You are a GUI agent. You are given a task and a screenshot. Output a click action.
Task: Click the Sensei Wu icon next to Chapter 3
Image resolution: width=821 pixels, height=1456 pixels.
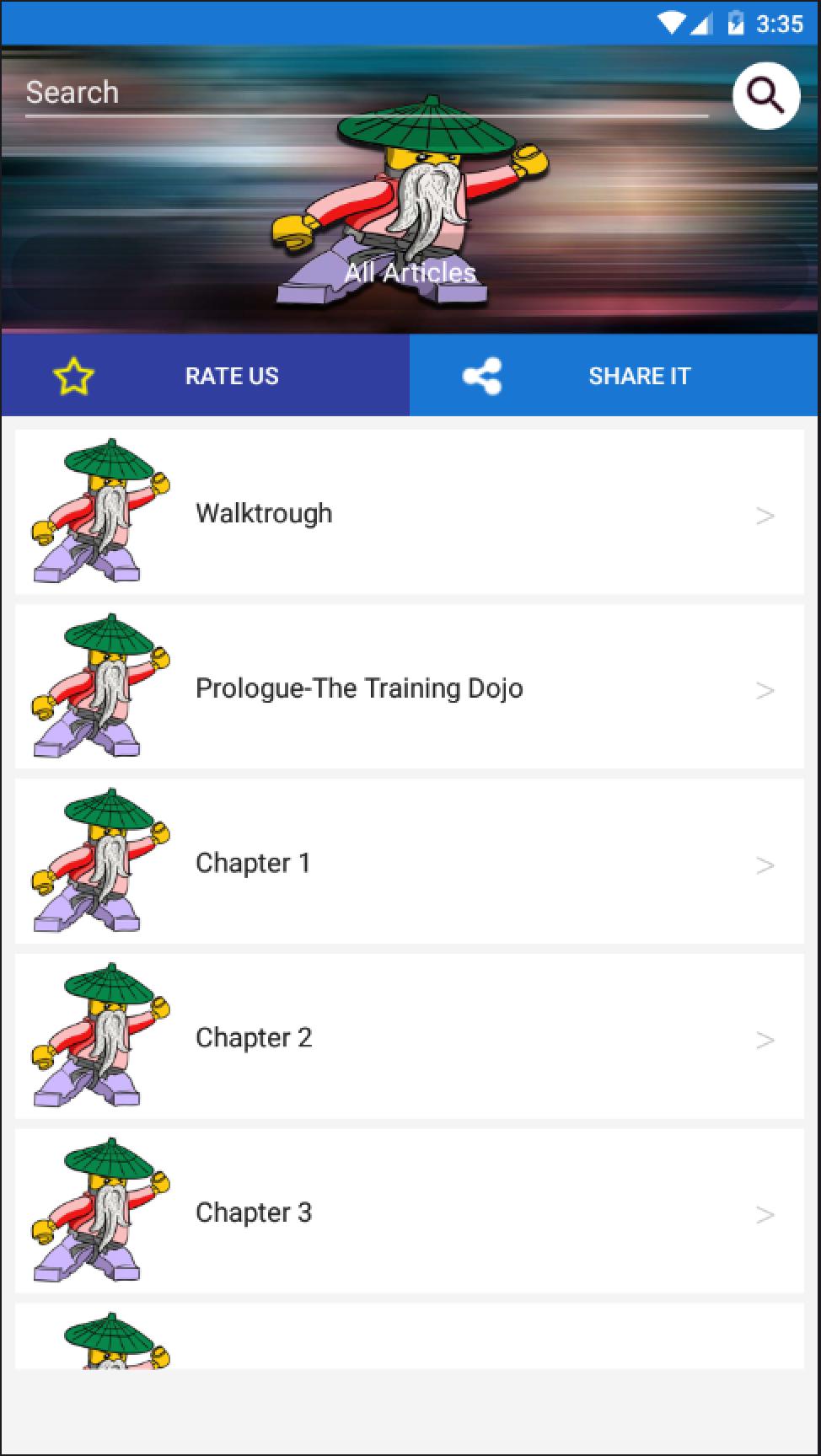click(101, 1212)
